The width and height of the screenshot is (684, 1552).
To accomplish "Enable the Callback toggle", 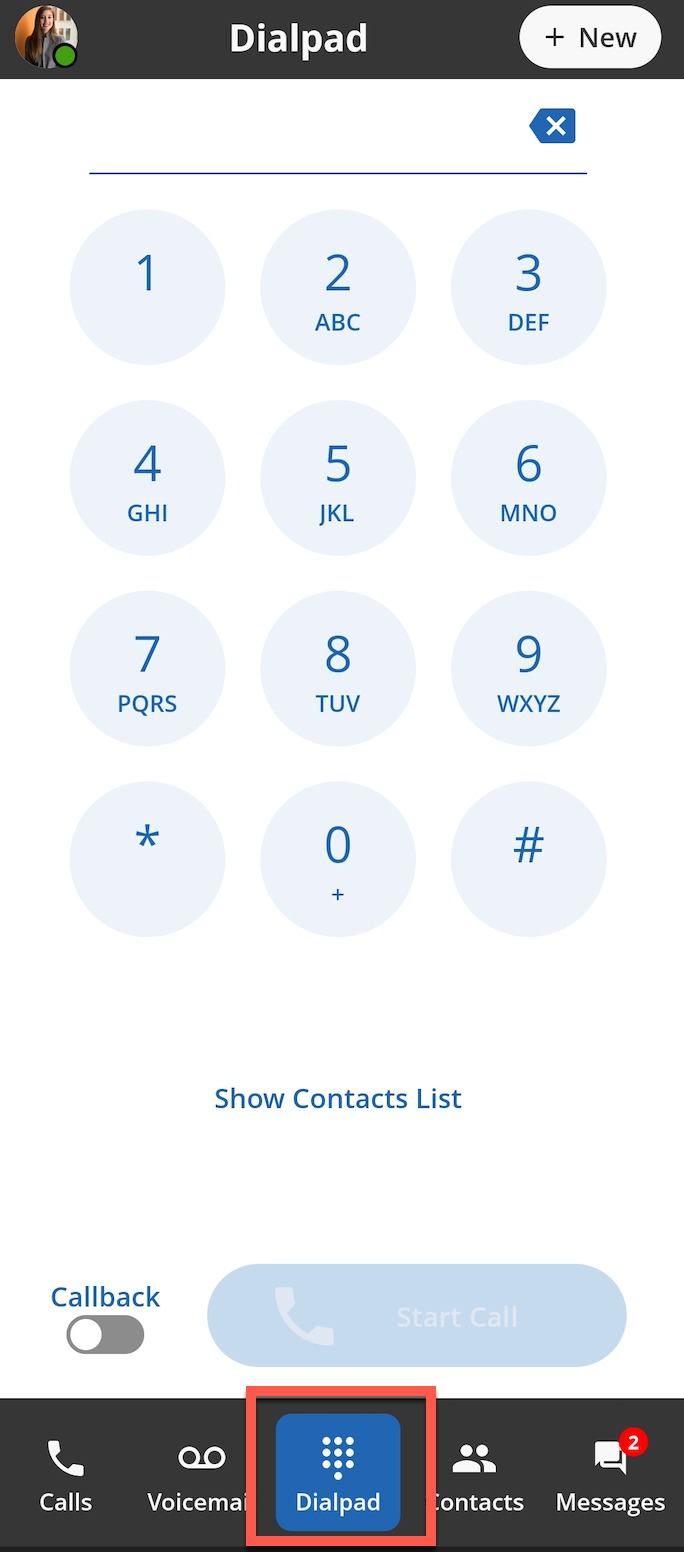I will (x=105, y=1335).
